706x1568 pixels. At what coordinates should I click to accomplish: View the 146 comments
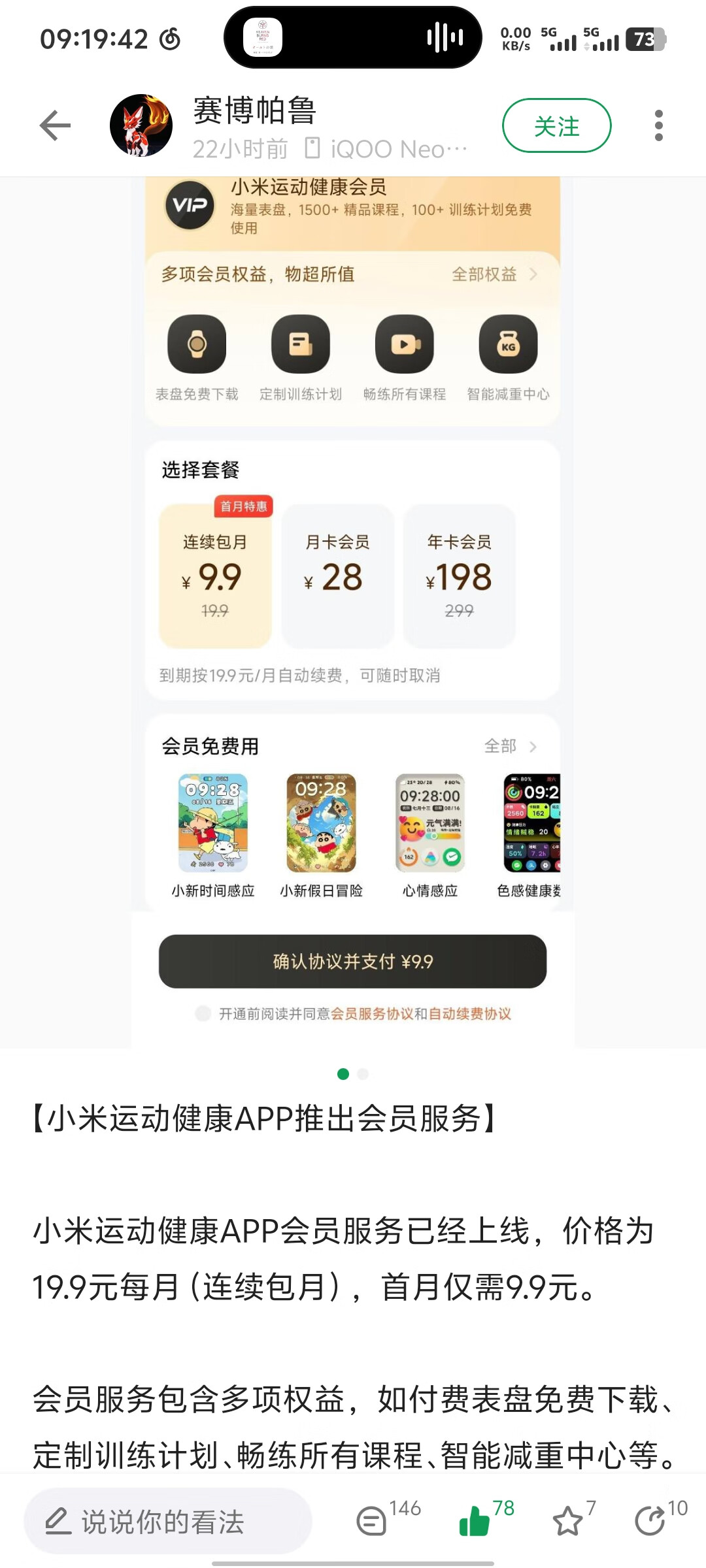373,1521
